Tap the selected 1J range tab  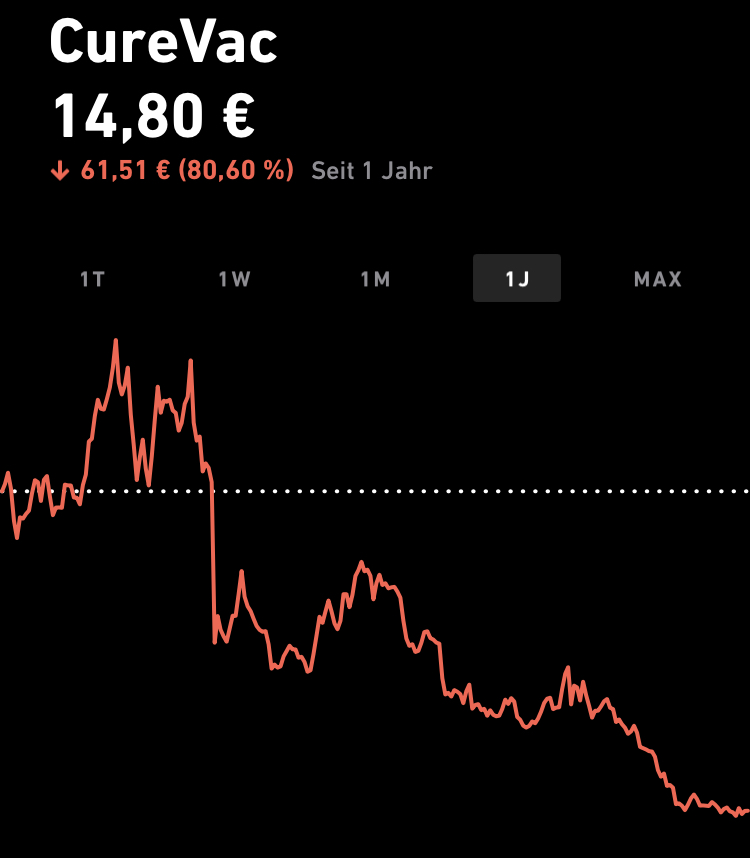516,279
